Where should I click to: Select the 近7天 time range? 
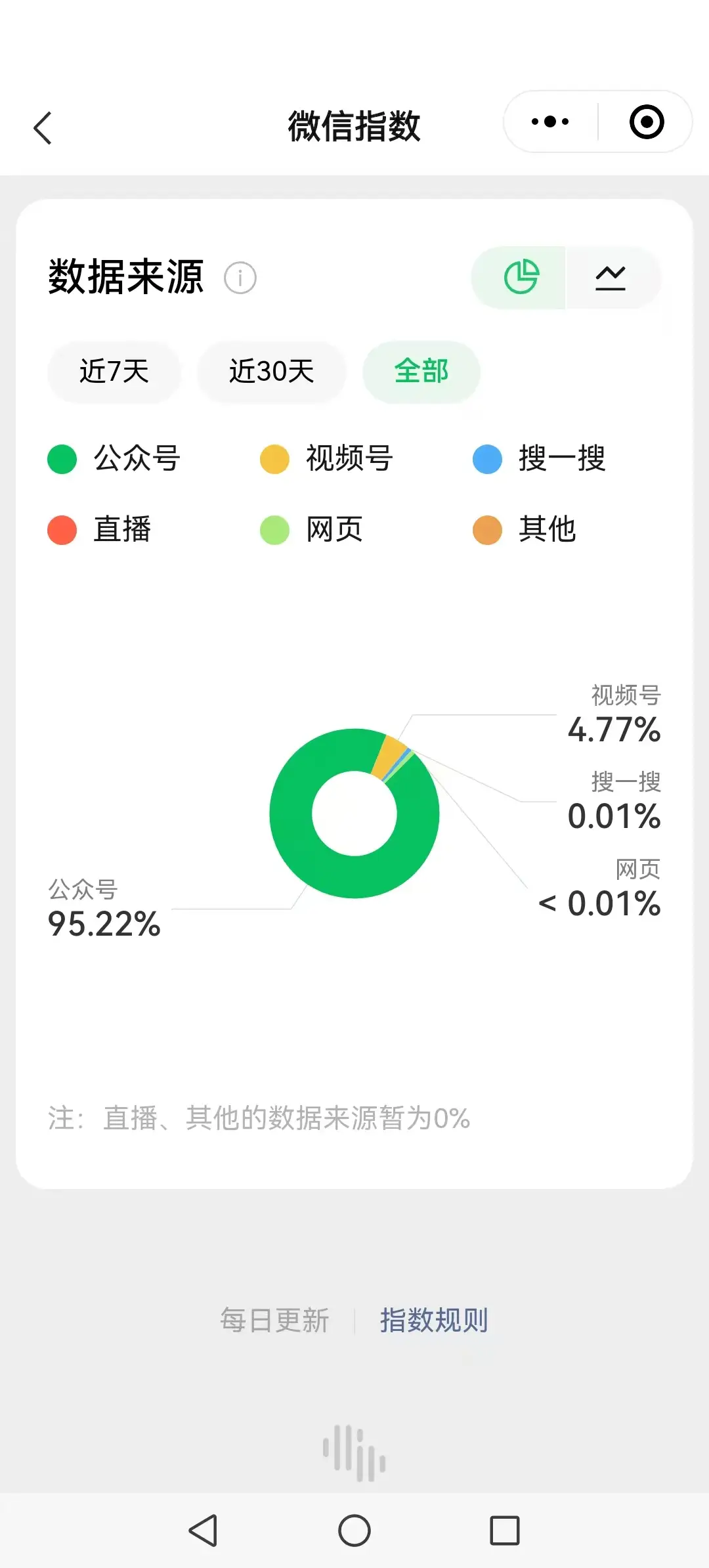click(114, 372)
